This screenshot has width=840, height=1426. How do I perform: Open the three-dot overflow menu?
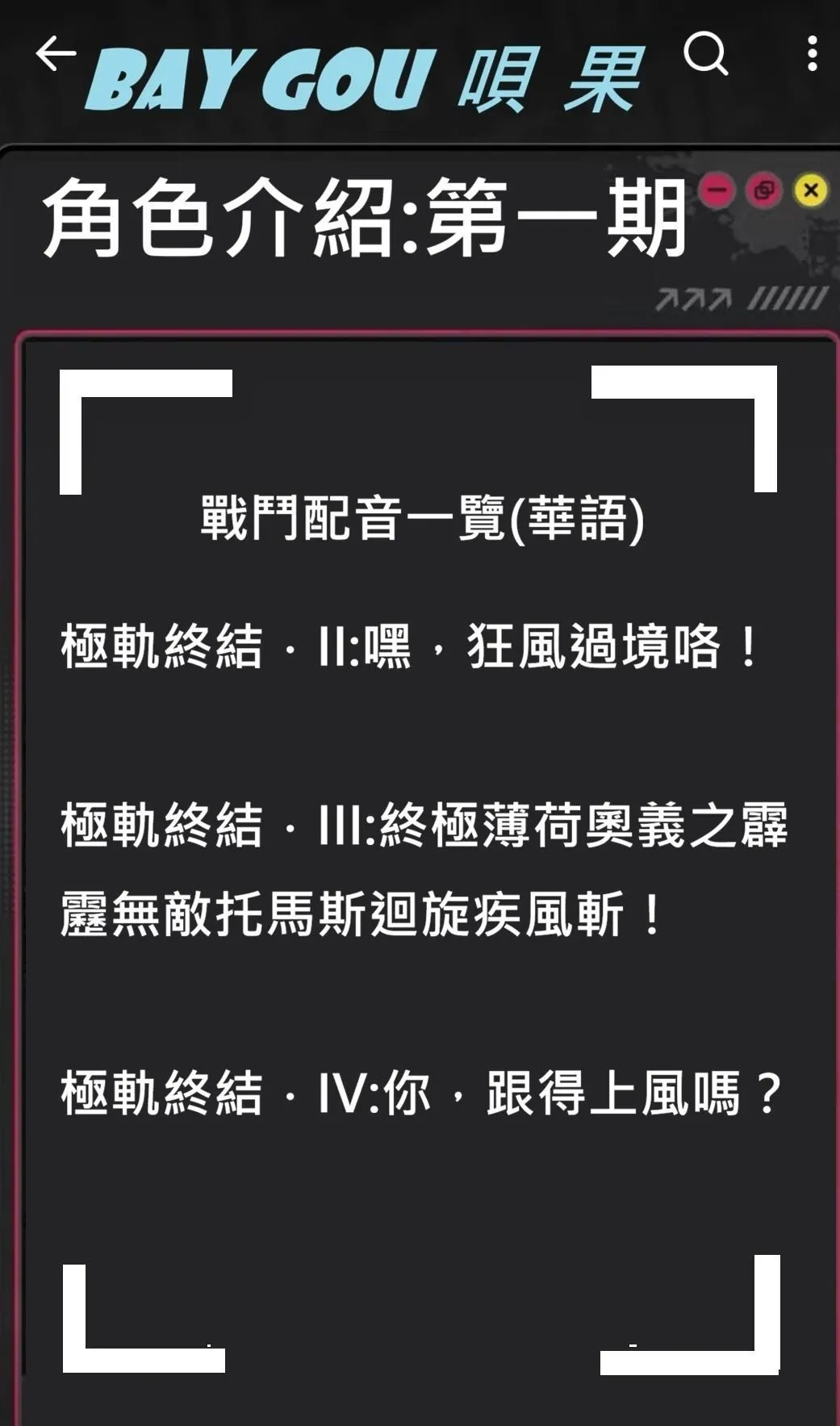click(812, 54)
